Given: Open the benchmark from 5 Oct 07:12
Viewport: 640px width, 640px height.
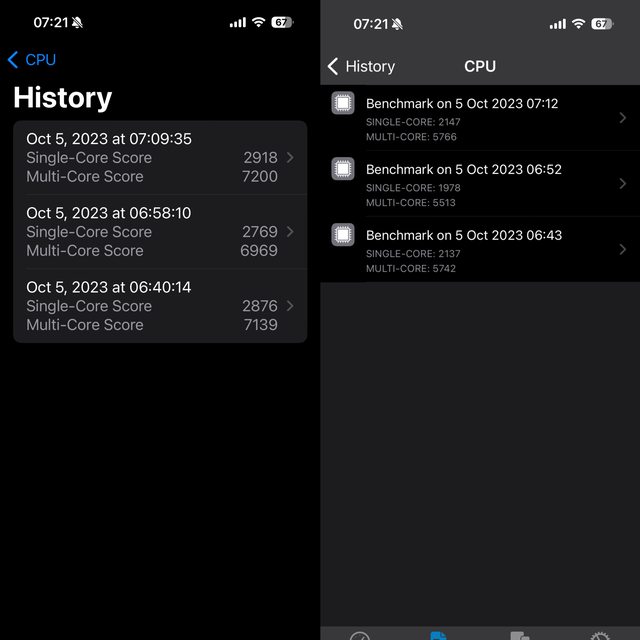Looking at the screenshot, I should [480, 118].
